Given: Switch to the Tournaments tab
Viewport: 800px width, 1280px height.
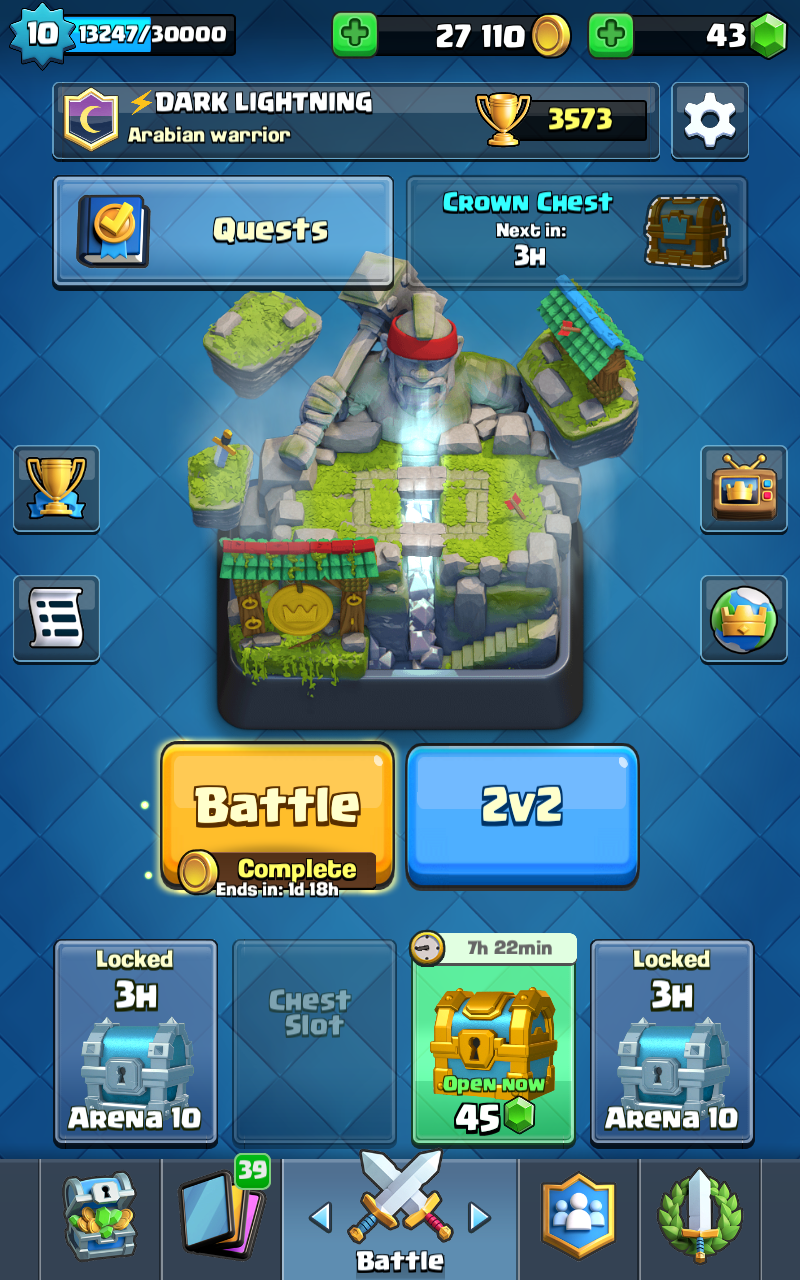Looking at the screenshot, I should click(700, 1217).
